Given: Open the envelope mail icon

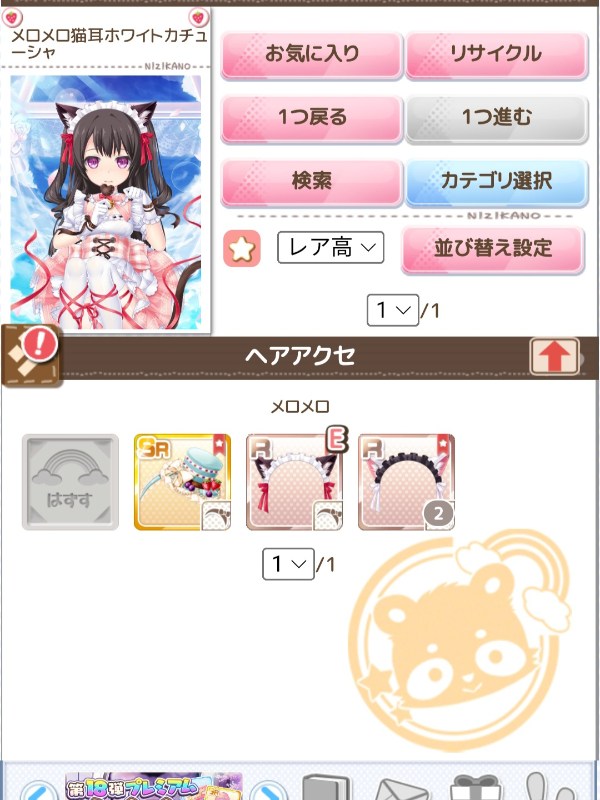Looking at the screenshot, I should (x=393, y=788).
